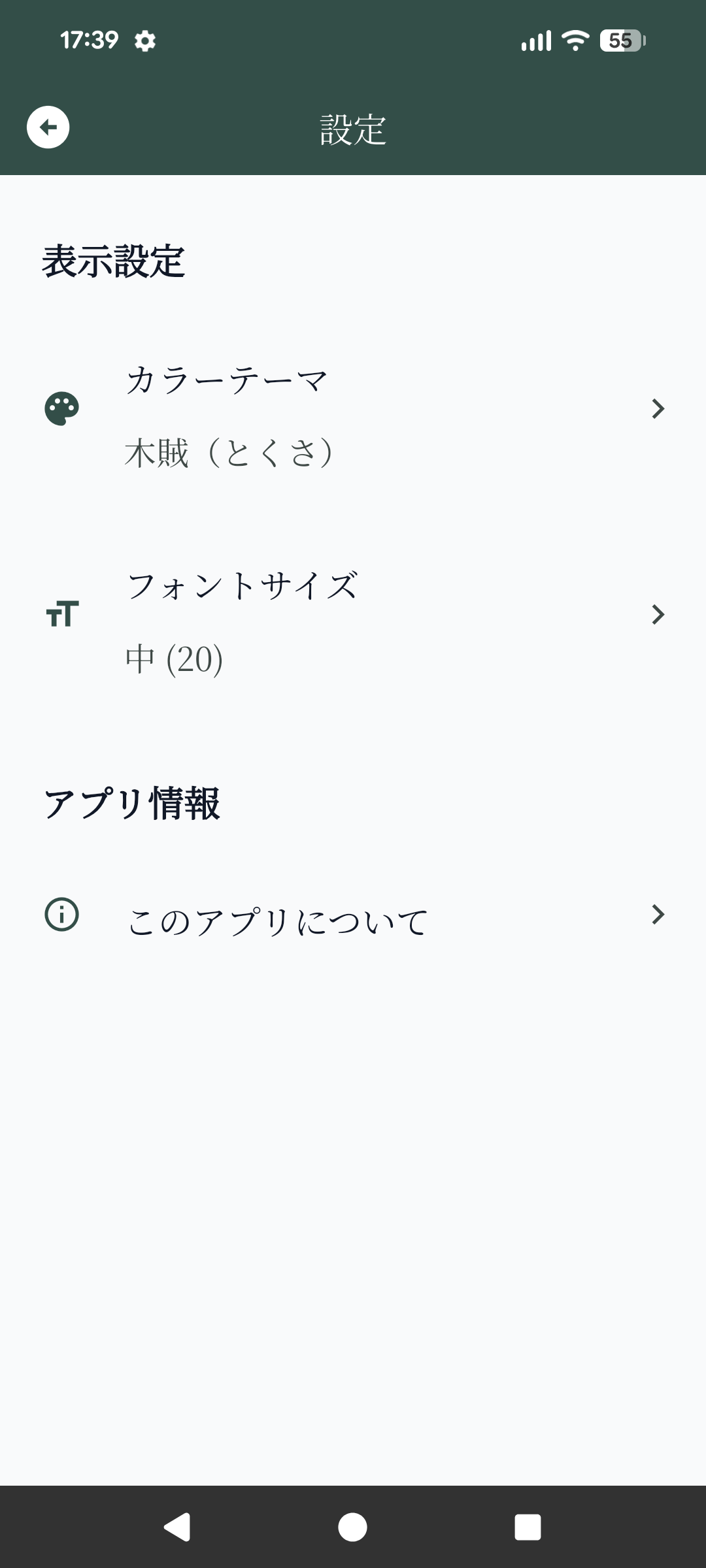Tap the system home button
Image resolution: width=706 pixels, height=1568 pixels.
coord(352,1527)
